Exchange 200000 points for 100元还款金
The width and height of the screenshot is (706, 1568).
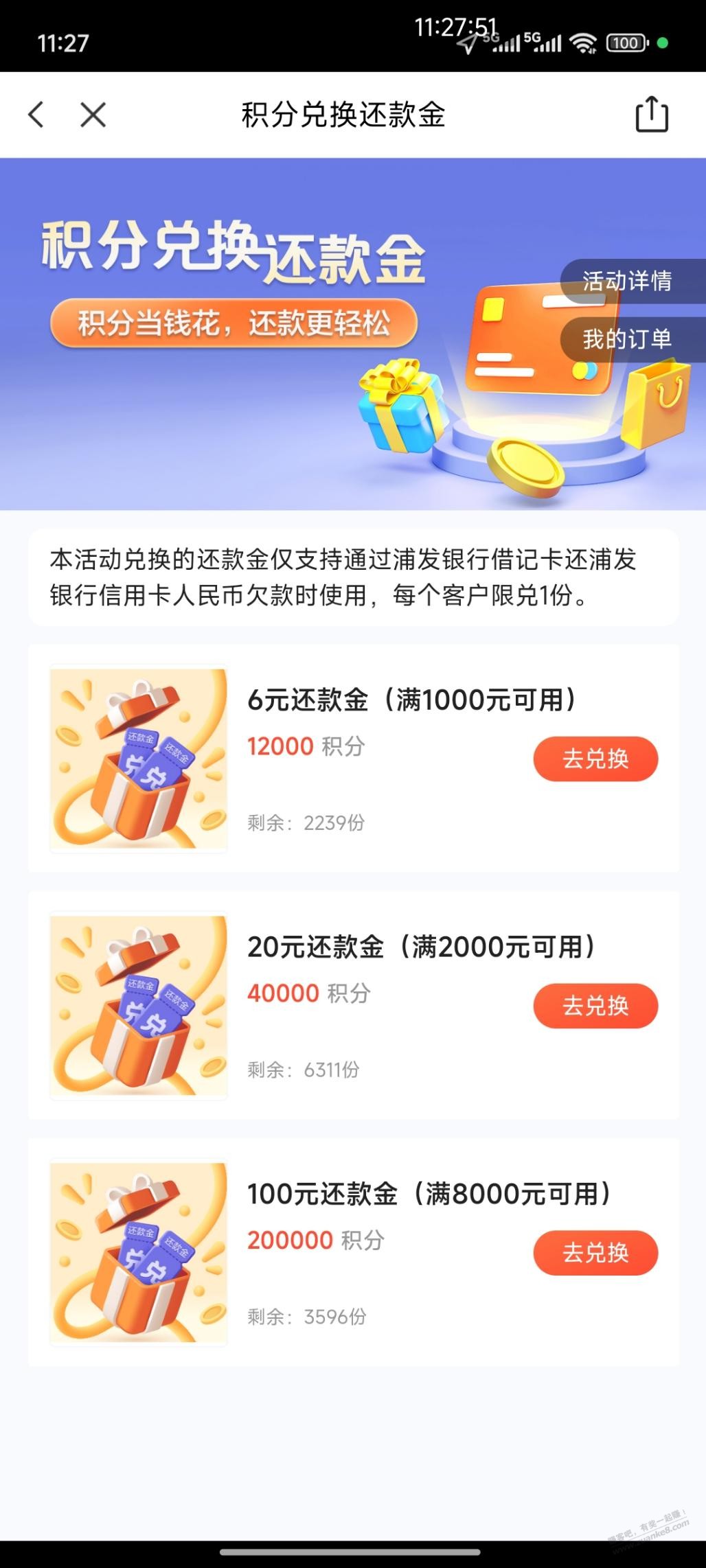pyautogui.click(x=595, y=1253)
